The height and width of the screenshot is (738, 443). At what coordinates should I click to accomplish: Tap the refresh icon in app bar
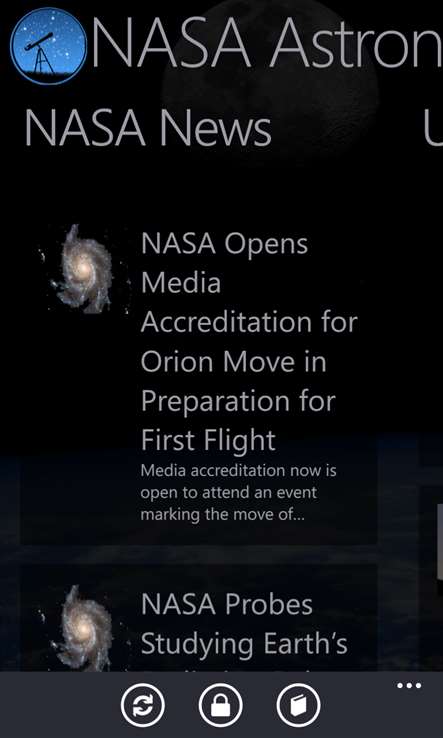143,705
